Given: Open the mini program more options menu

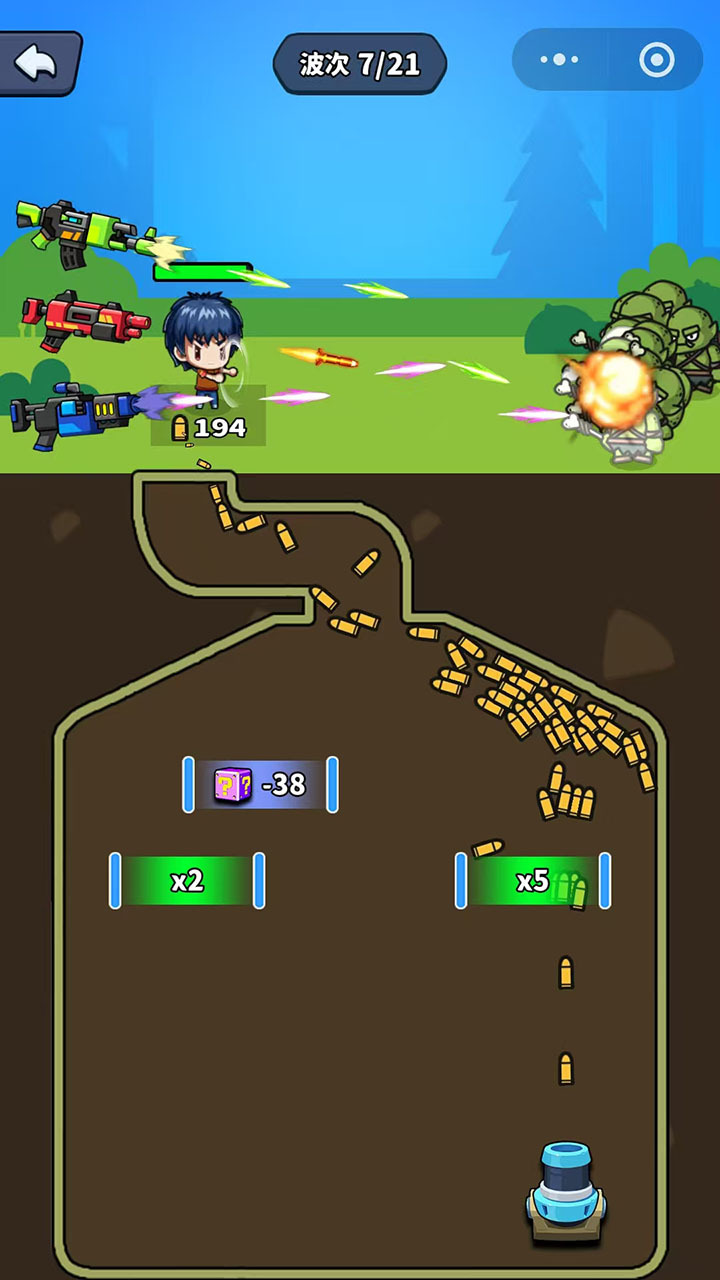Looking at the screenshot, I should click(560, 60).
